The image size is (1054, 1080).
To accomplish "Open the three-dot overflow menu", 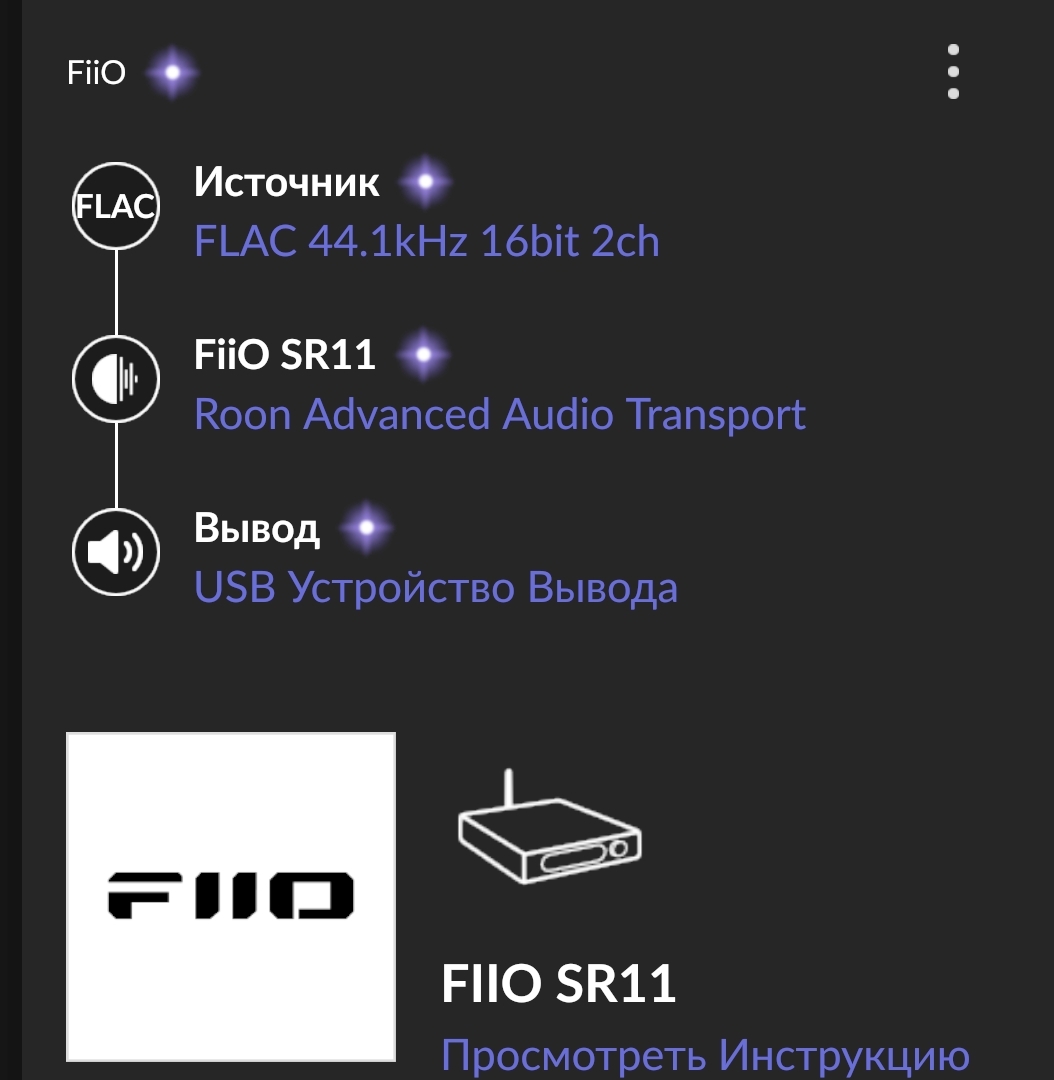I will point(953,71).
